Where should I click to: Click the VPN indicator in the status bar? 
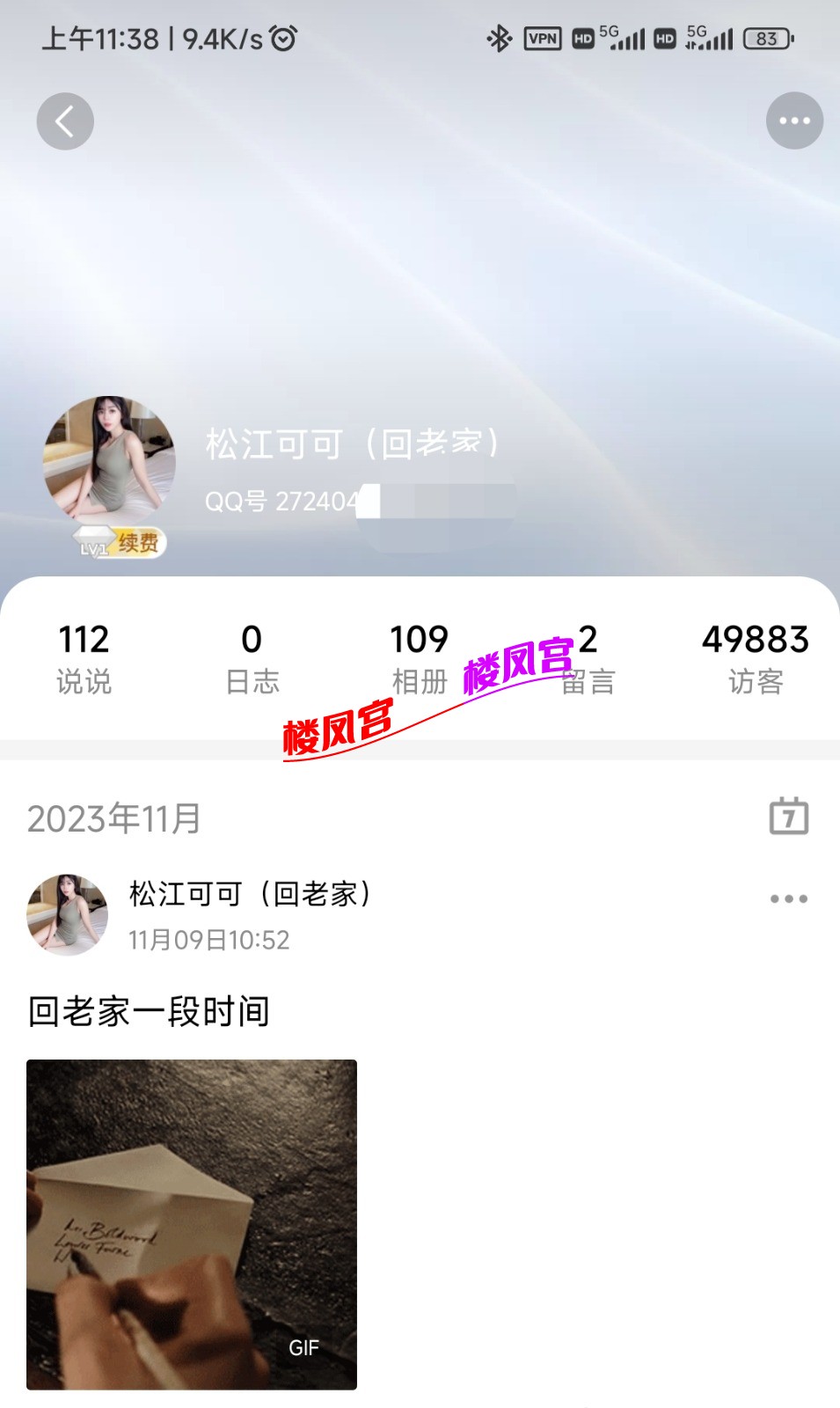(x=543, y=40)
